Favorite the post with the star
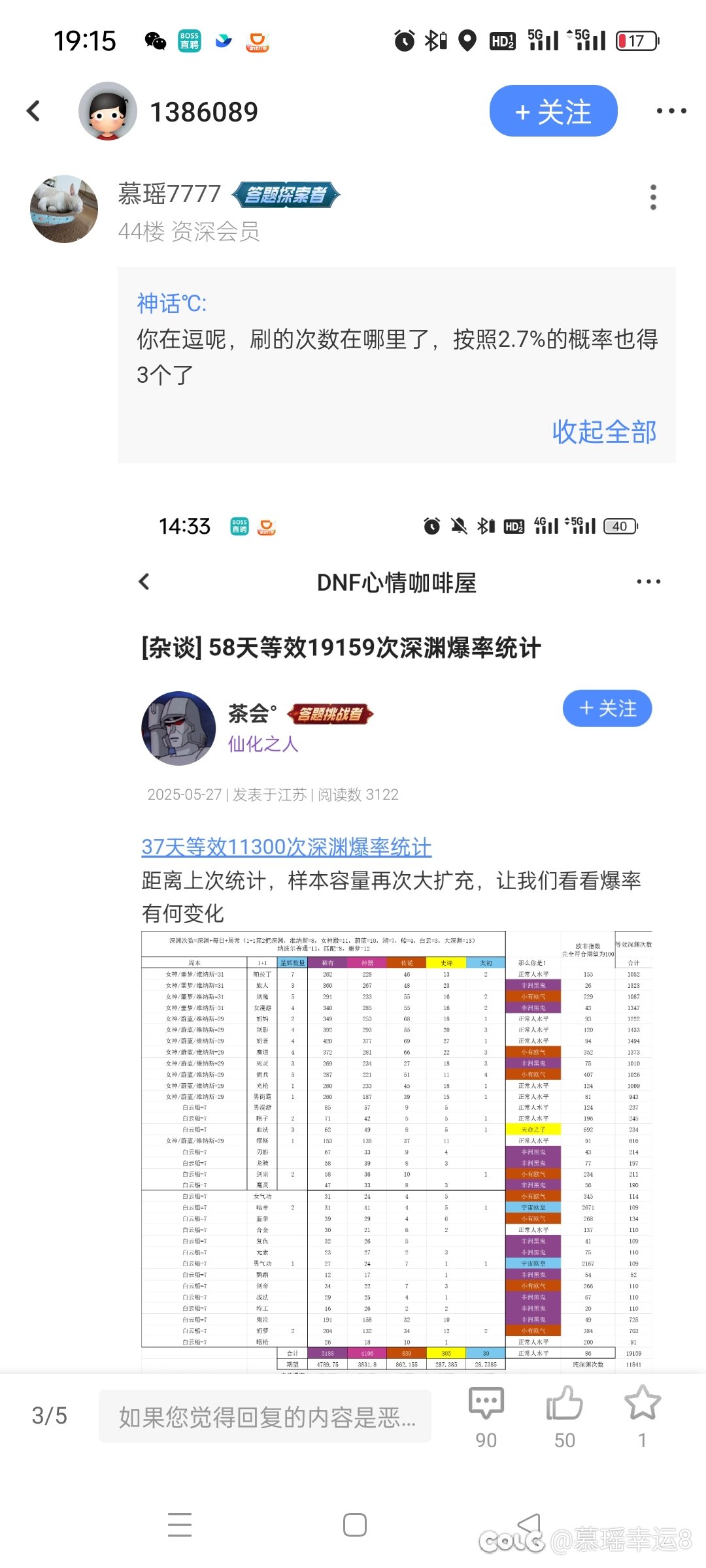 643,1415
